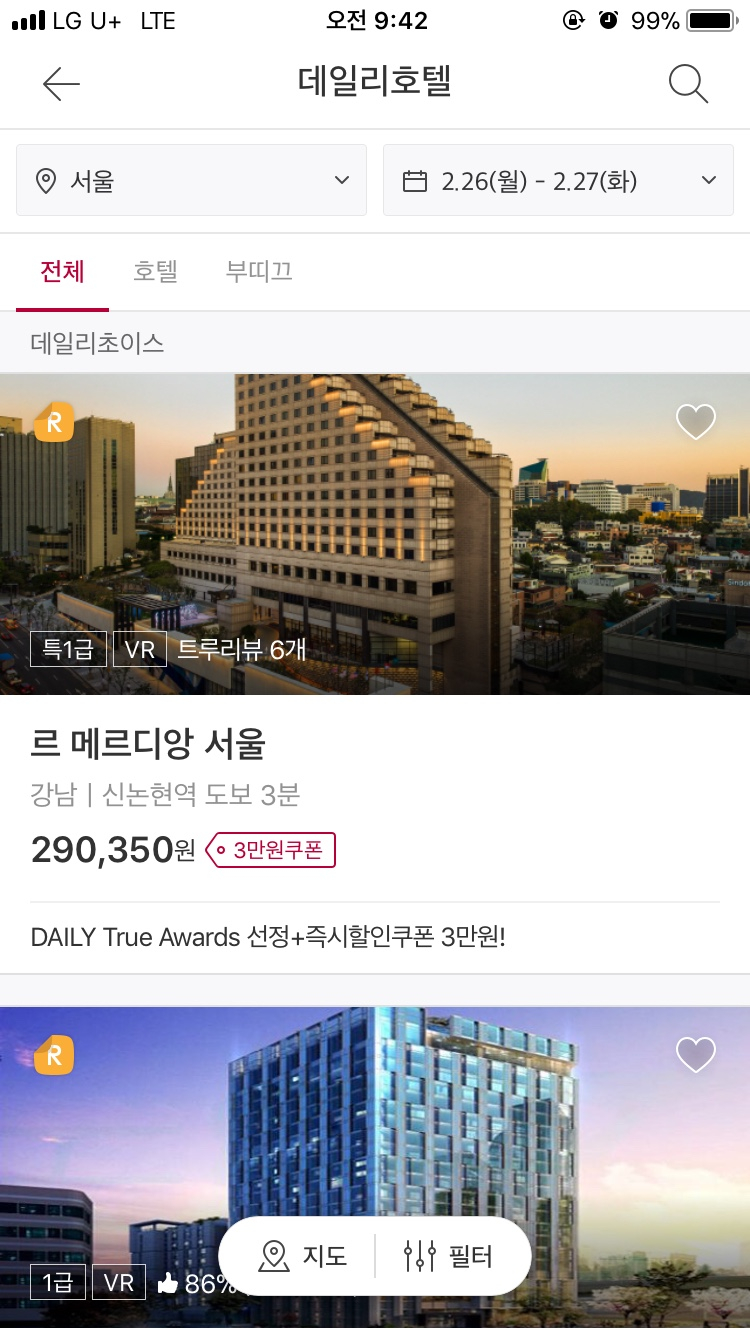Switch to the 호텔 tab
Screen dimensions: 750x1334
(155, 272)
